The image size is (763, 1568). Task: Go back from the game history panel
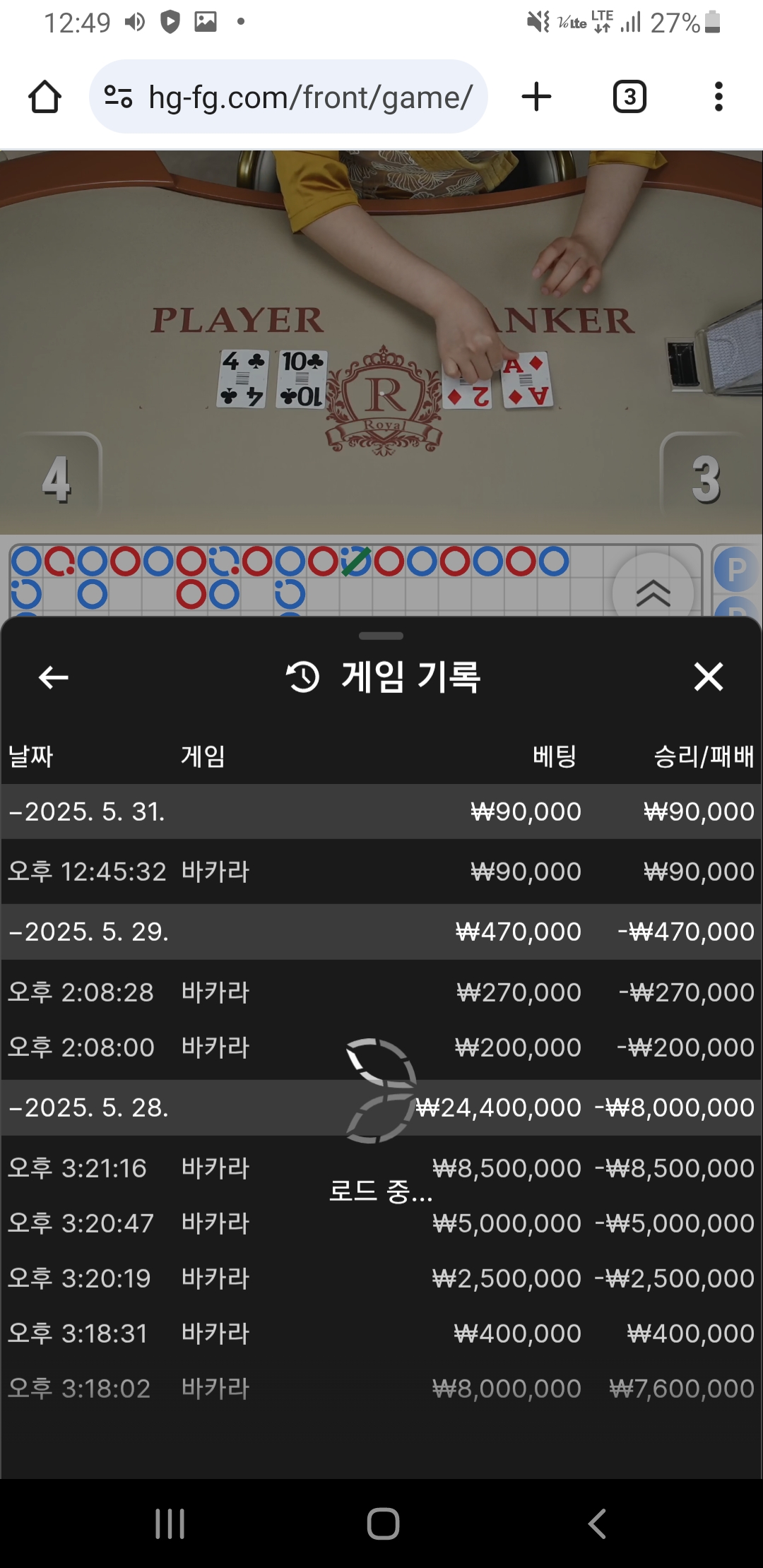click(x=53, y=677)
